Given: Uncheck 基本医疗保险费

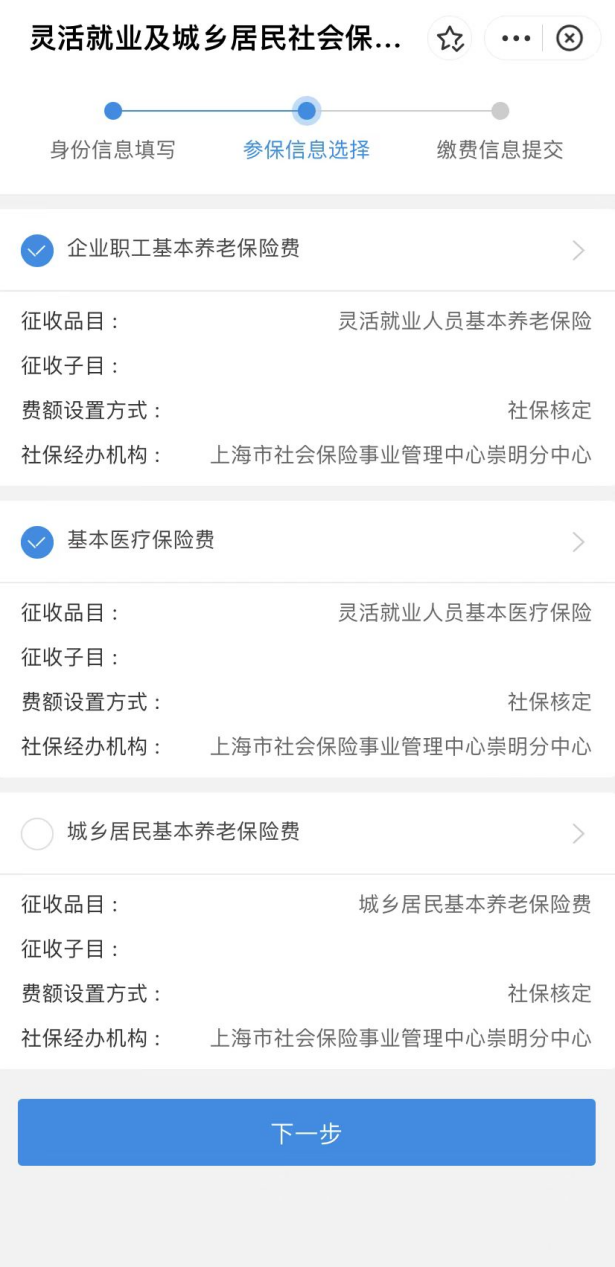Looking at the screenshot, I should pos(37,542).
